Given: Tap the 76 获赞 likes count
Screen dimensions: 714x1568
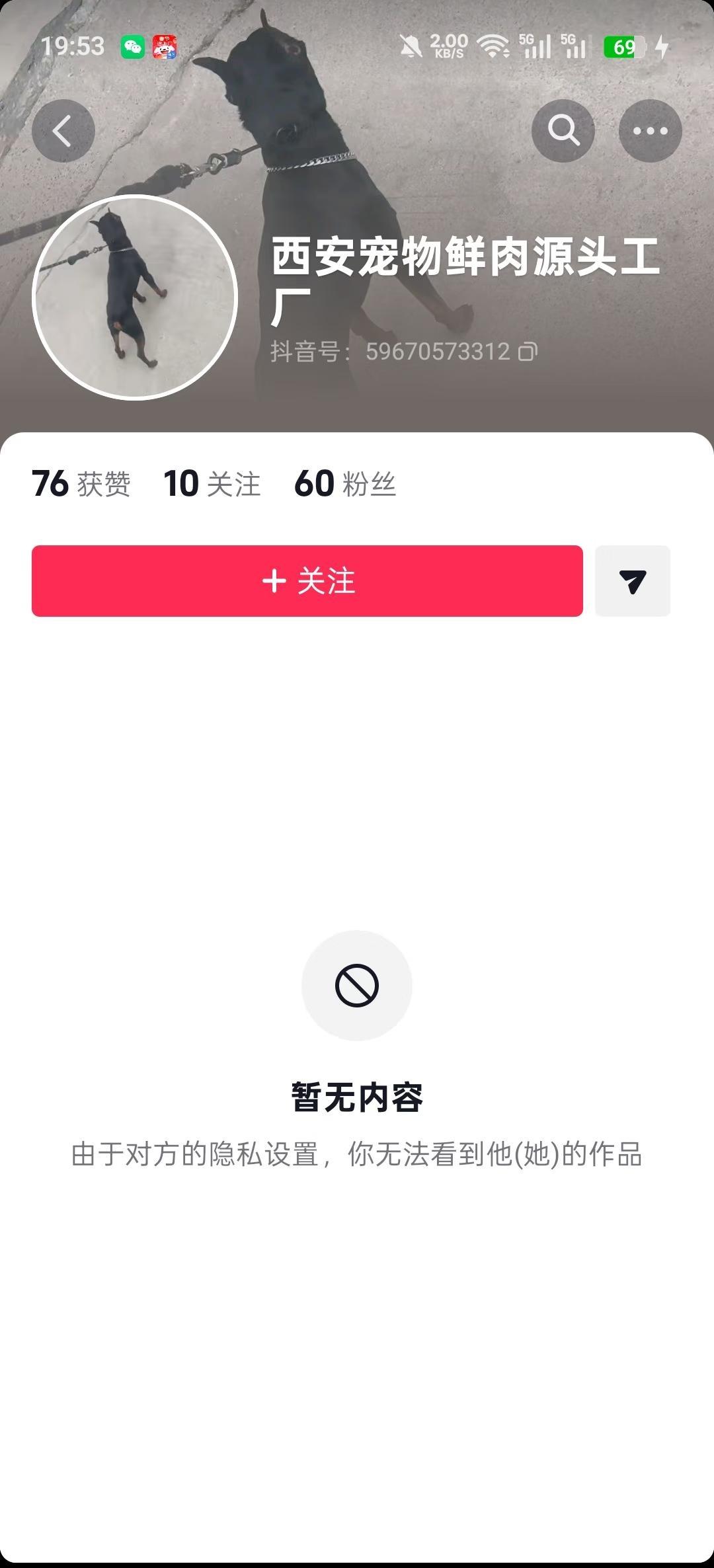Looking at the screenshot, I should [83, 485].
